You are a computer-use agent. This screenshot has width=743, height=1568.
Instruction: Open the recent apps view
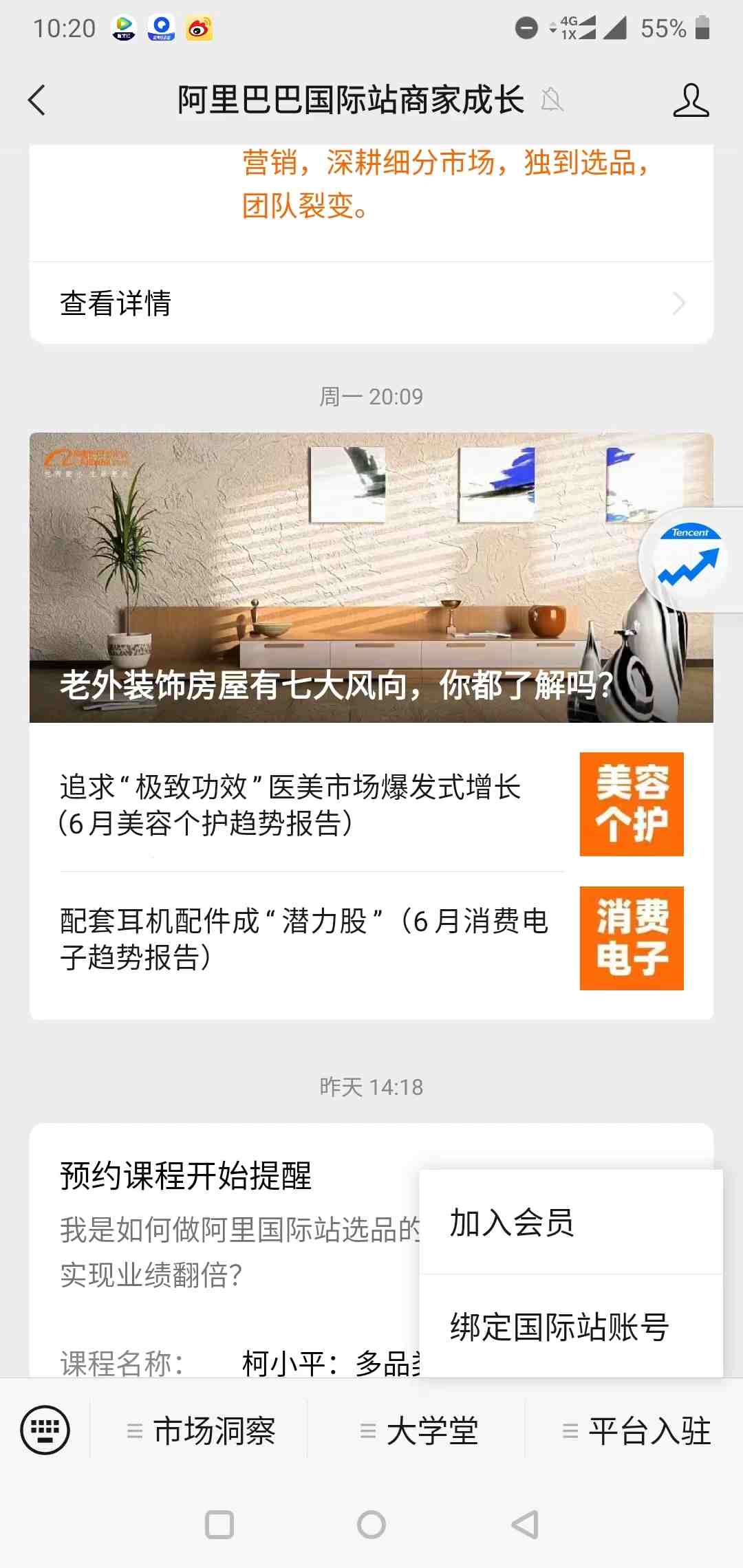pos(219,1525)
